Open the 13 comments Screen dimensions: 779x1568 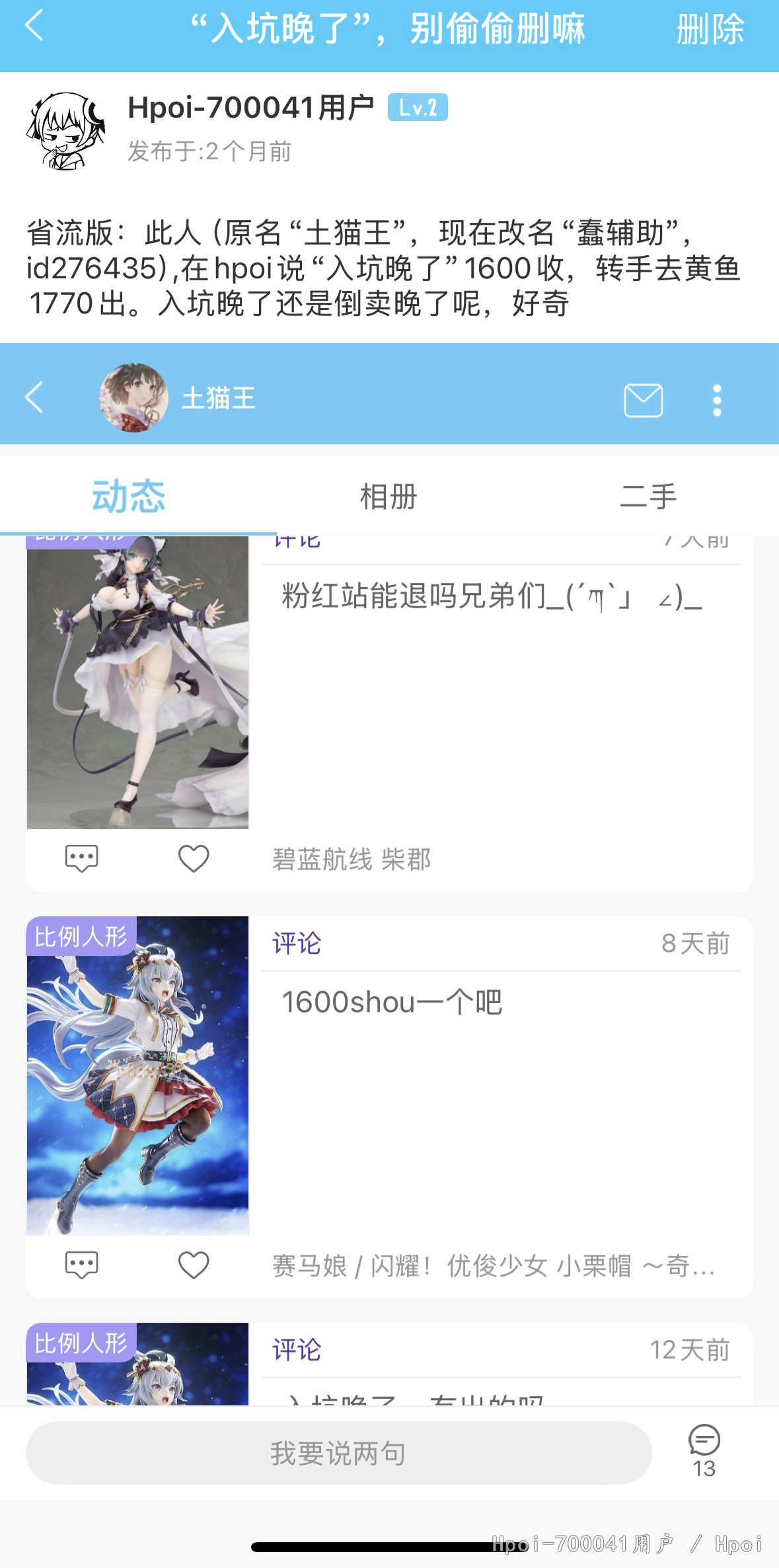[x=704, y=1452]
